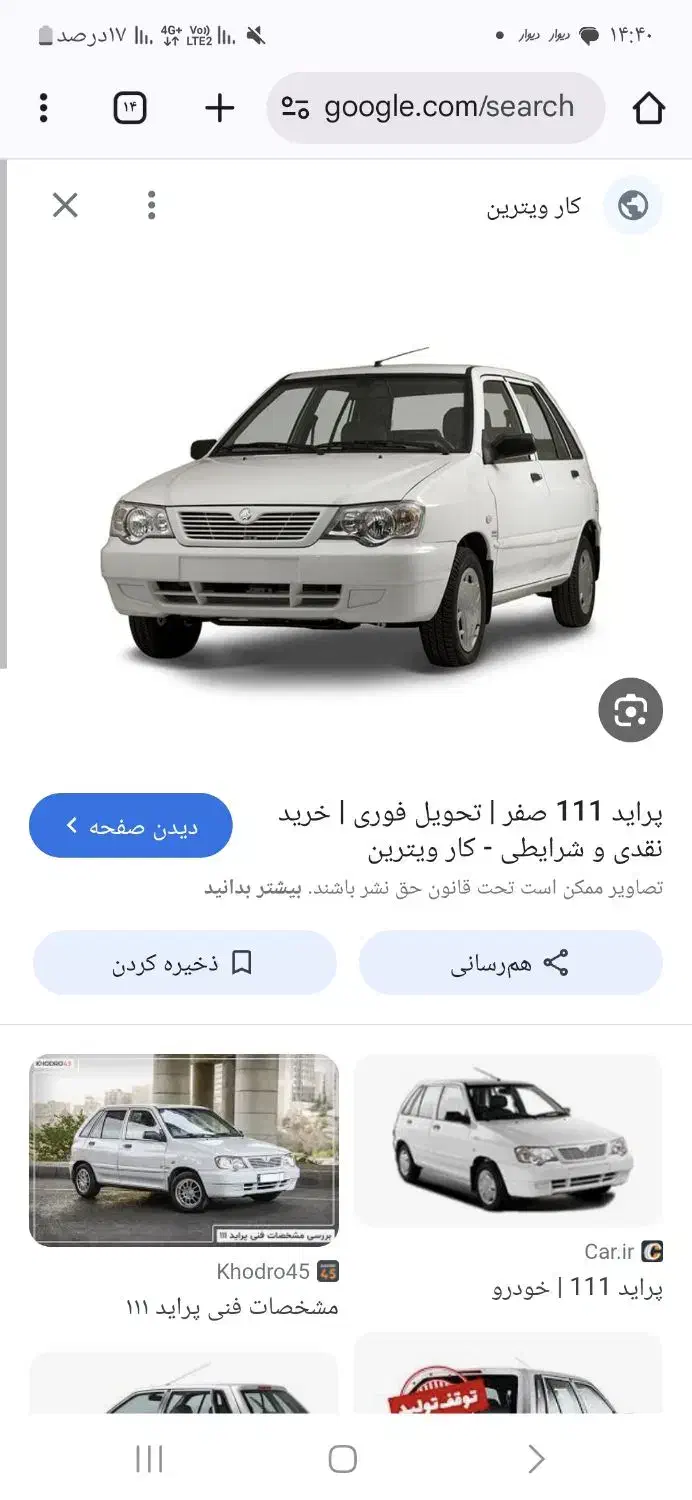
Task: Open the Car.ir پراید 111 result
Action: point(508,1141)
